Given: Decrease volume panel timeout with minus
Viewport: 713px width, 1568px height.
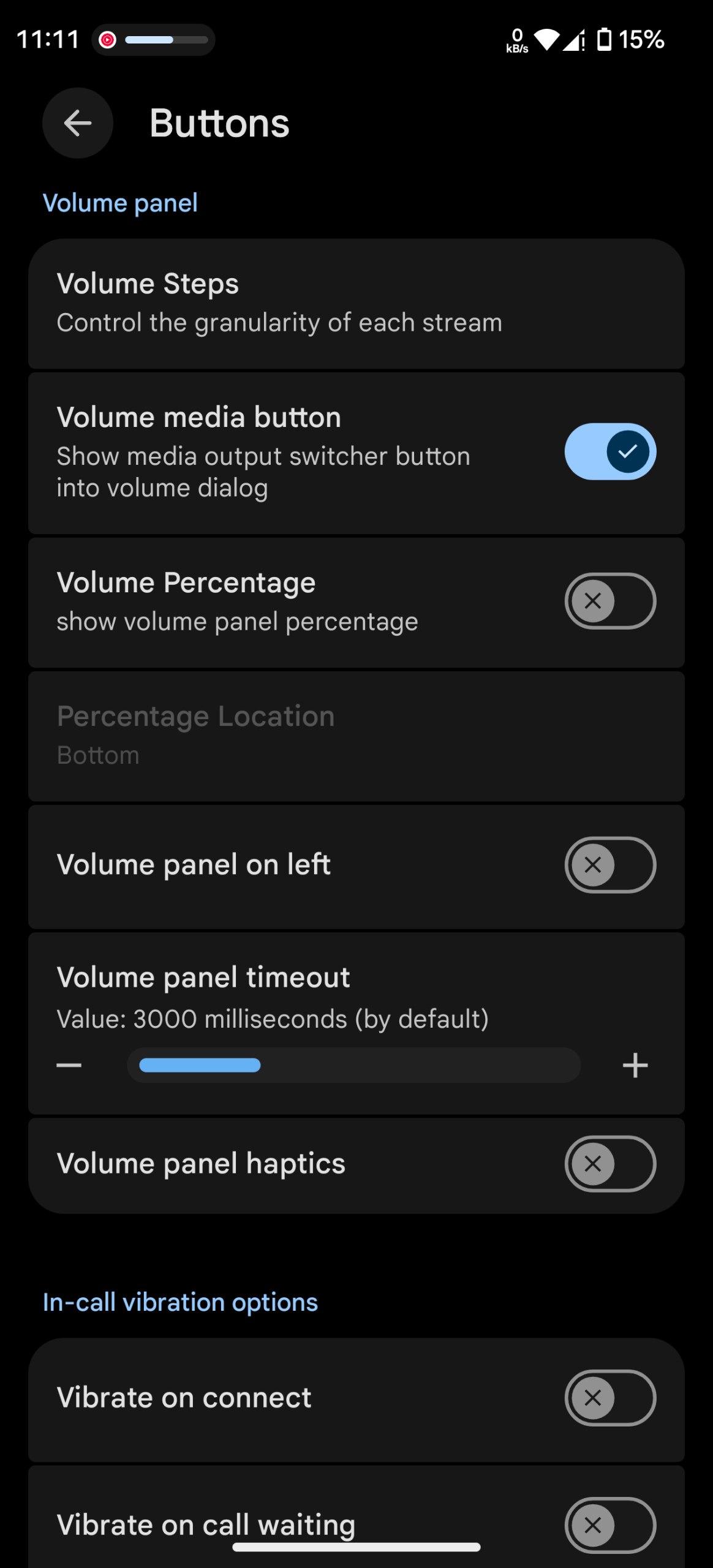Looking at the screenshot, I should [x=69, y=1066].
